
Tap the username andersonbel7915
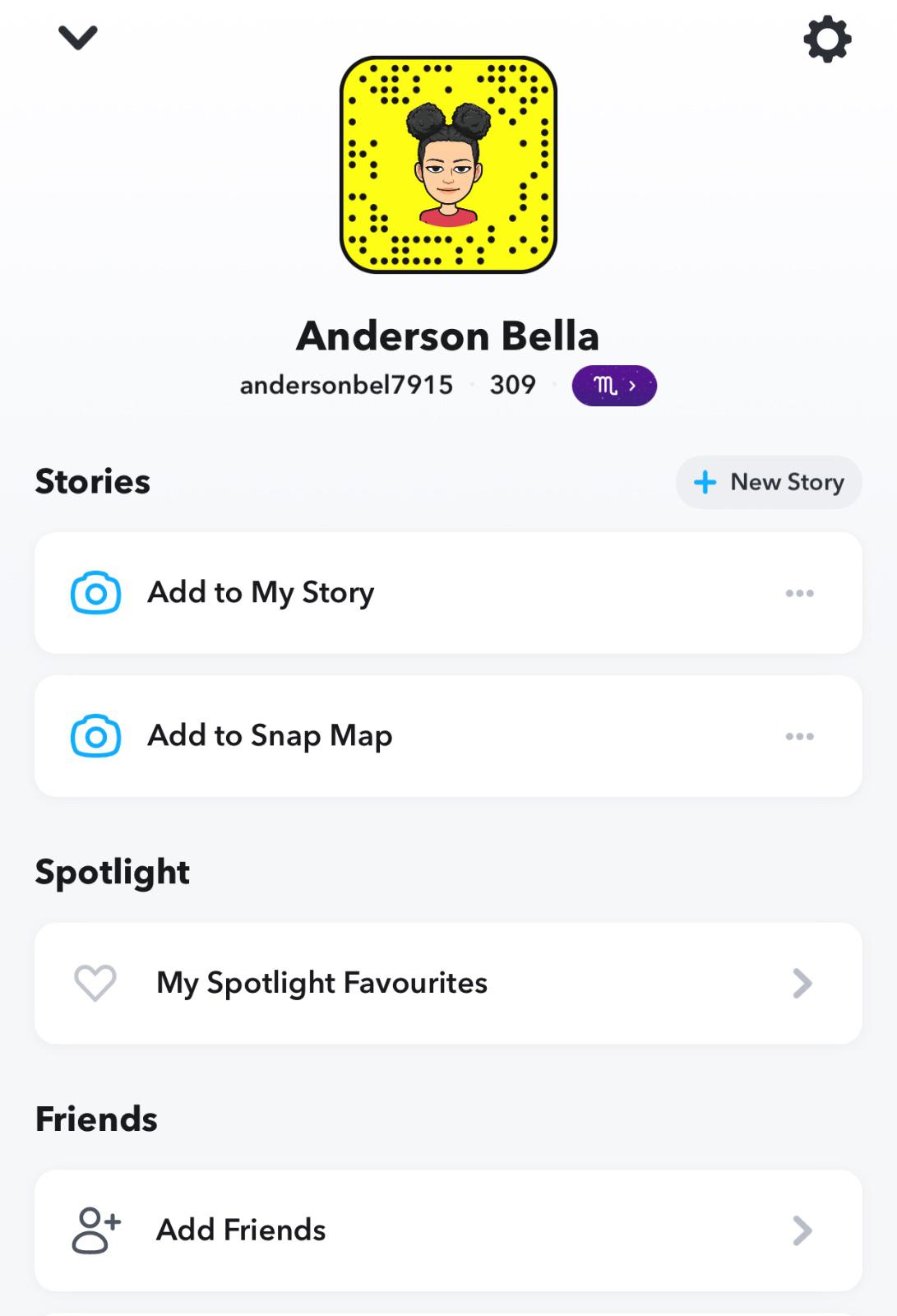pyautogui.click(x=346, y=385)
